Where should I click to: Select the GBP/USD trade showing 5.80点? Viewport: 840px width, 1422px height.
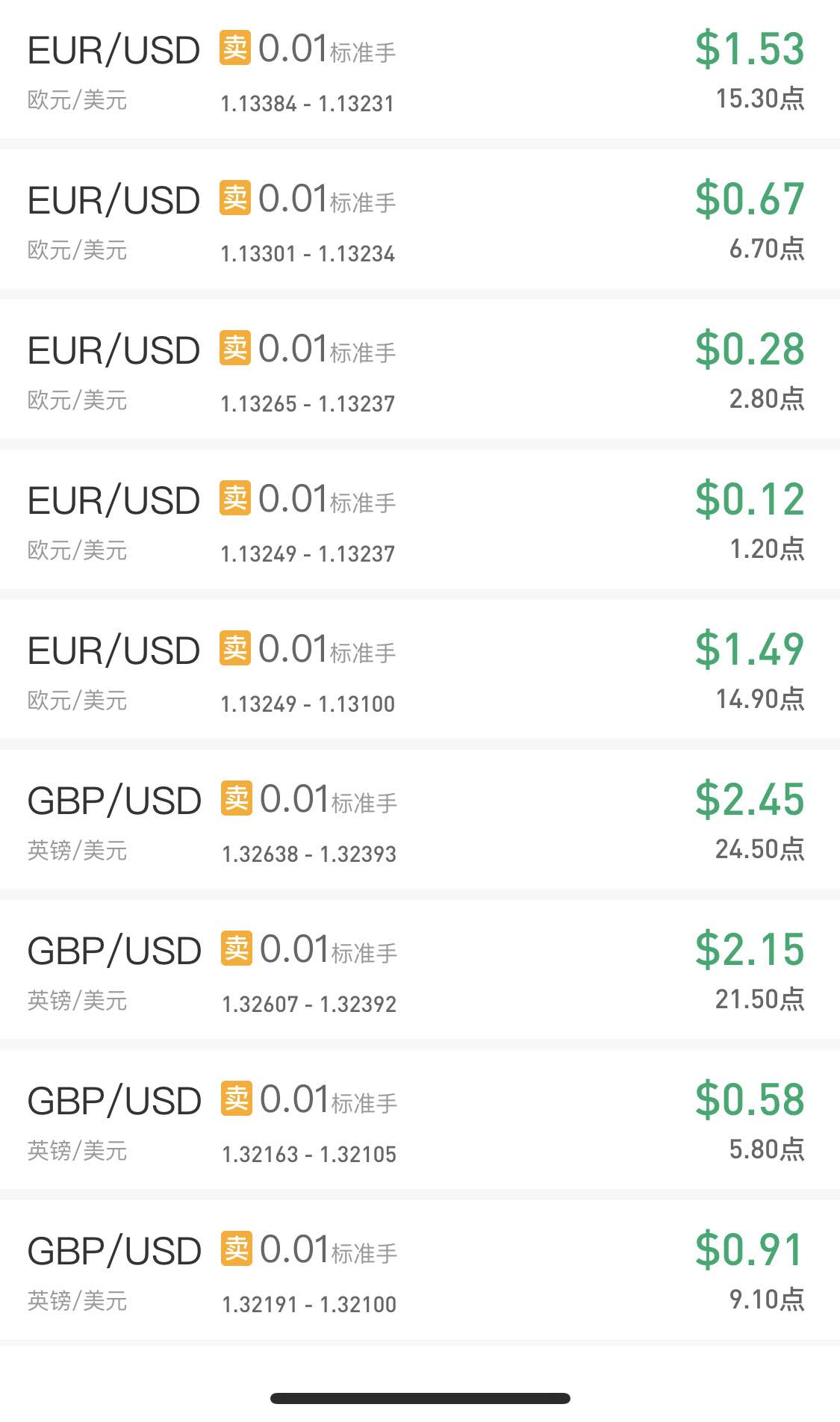tap(420, 1120)
